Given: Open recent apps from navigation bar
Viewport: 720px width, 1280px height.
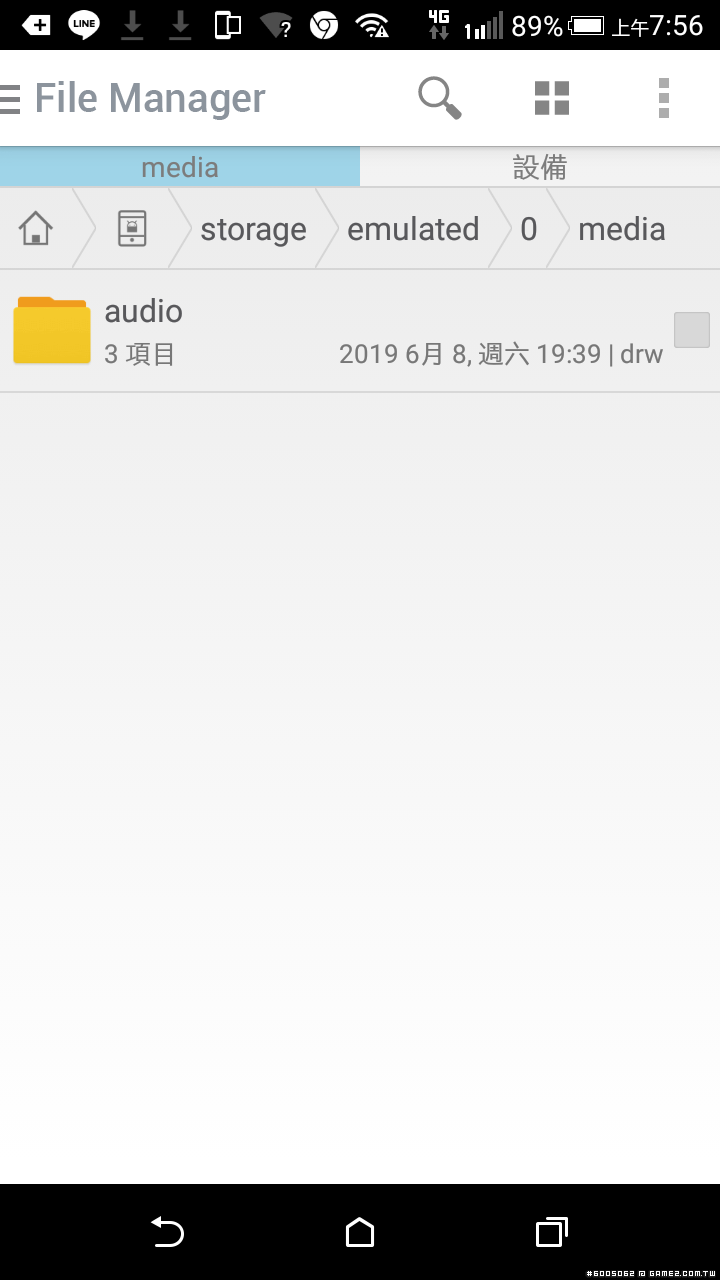Looking at the screenshot, I should pyautogui.click(x=551, y=1232).
